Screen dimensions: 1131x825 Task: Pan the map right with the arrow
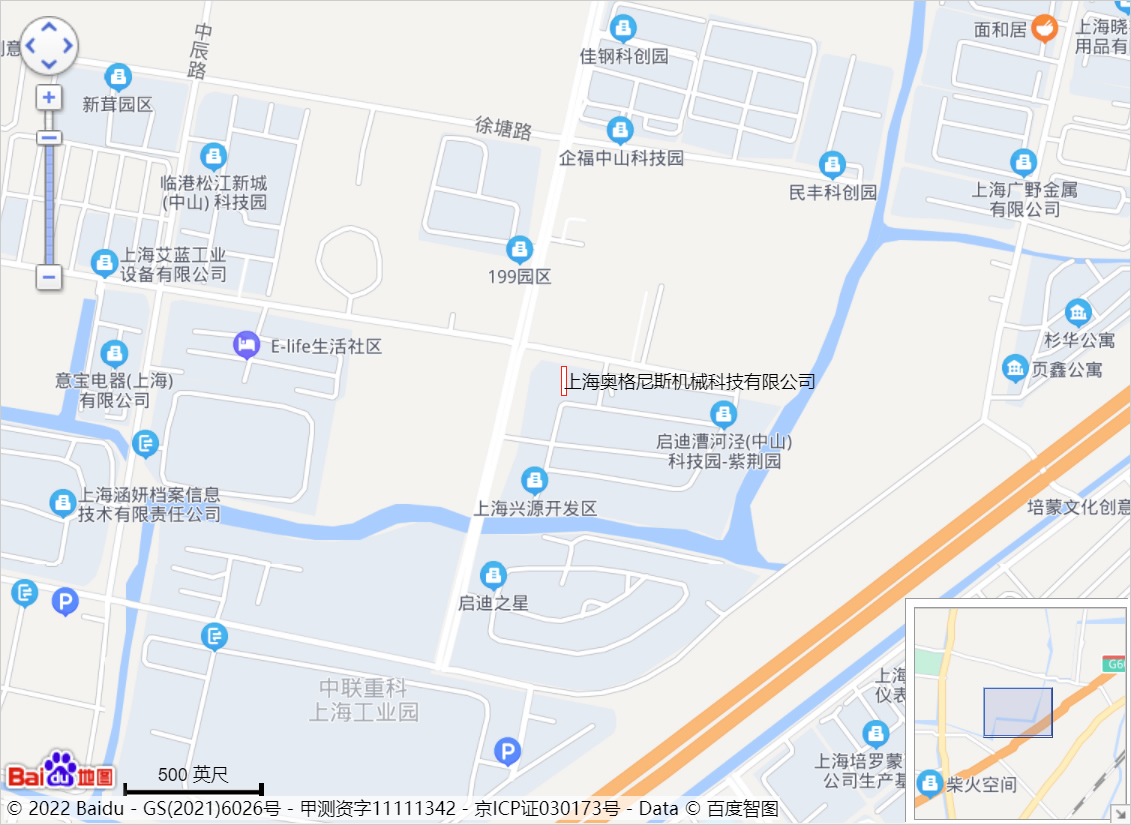click(68, 46)
